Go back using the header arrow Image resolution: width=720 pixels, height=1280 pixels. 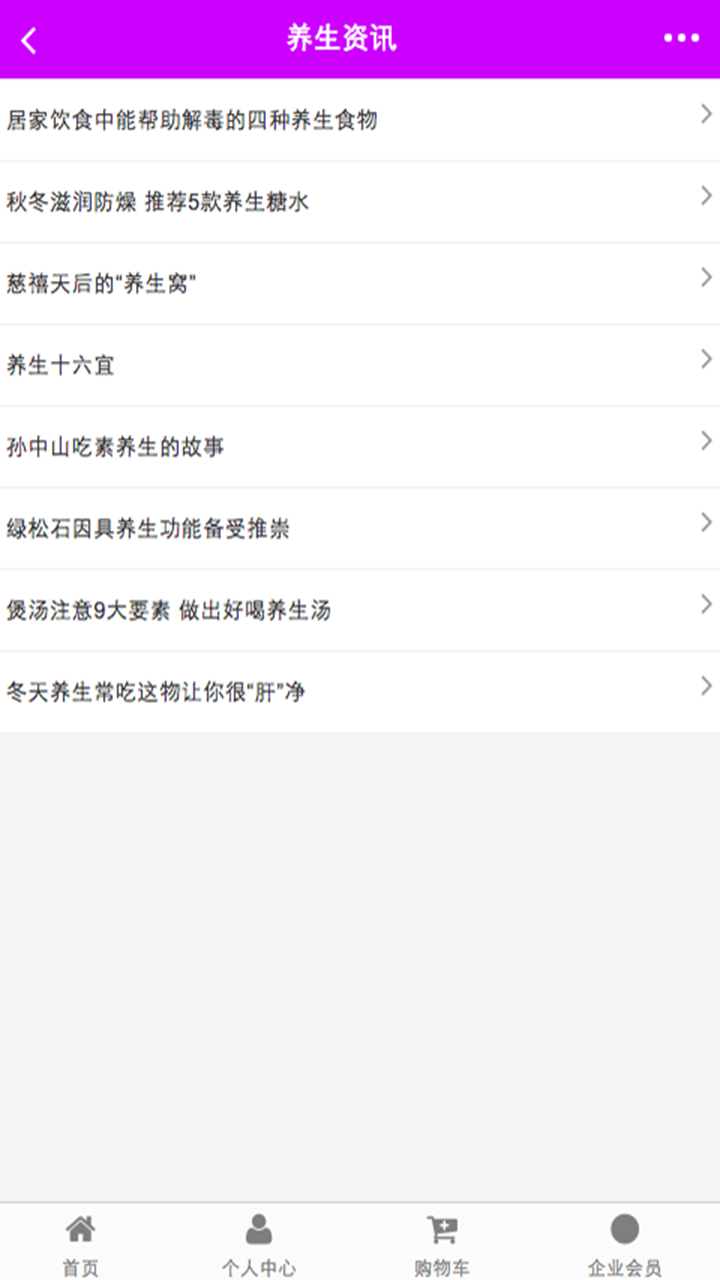(x=30, y=40)
